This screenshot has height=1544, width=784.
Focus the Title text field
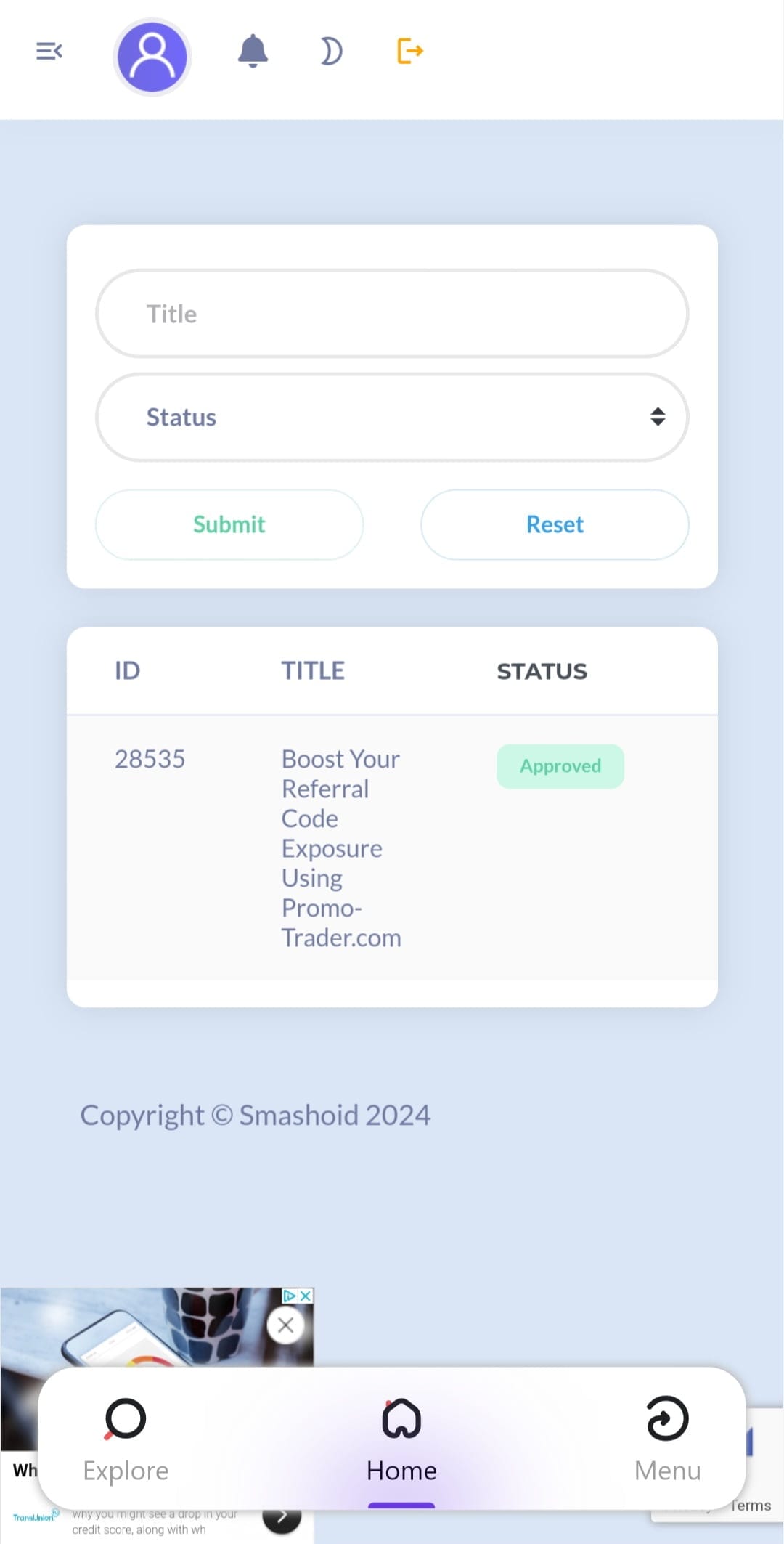pos(392,314)
